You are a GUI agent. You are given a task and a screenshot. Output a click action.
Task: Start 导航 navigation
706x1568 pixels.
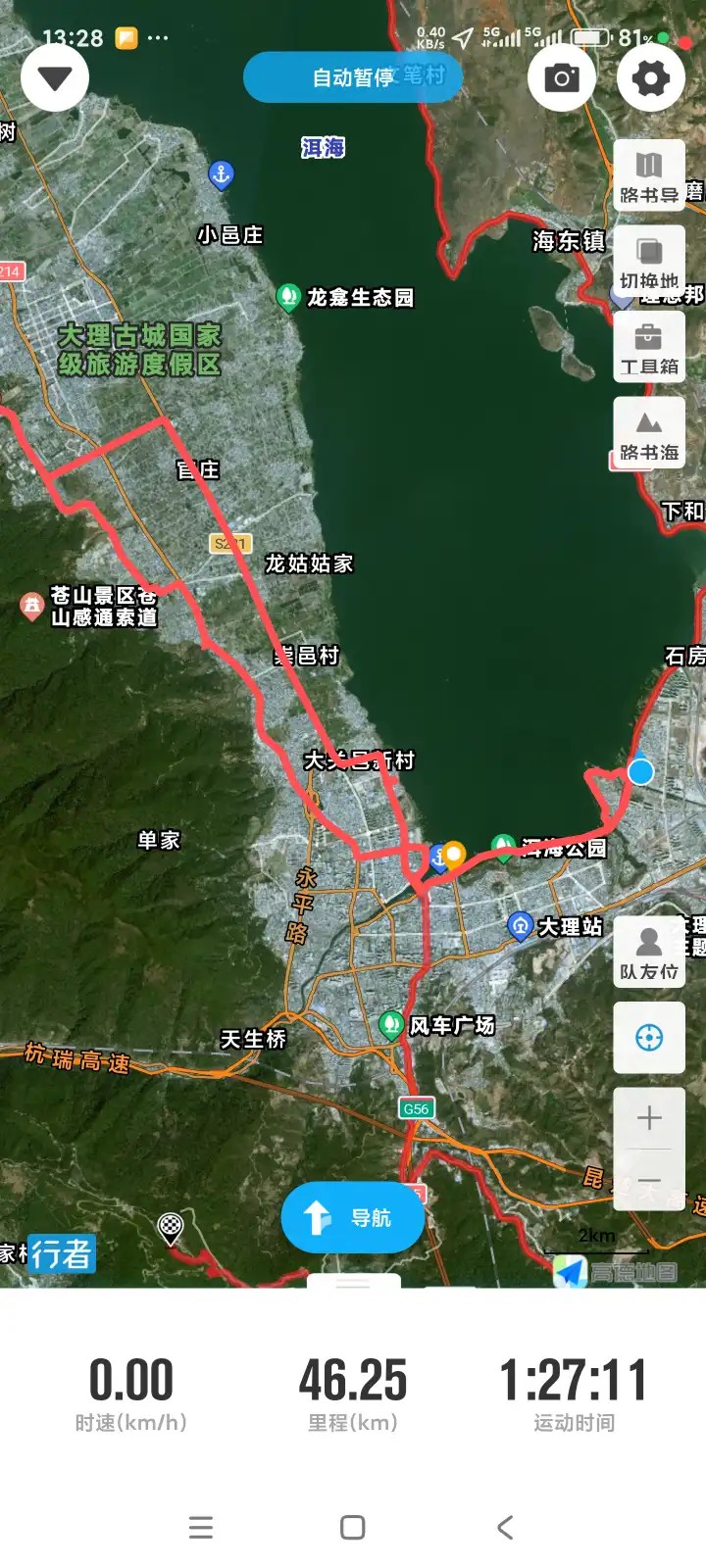pos(352,1217)
